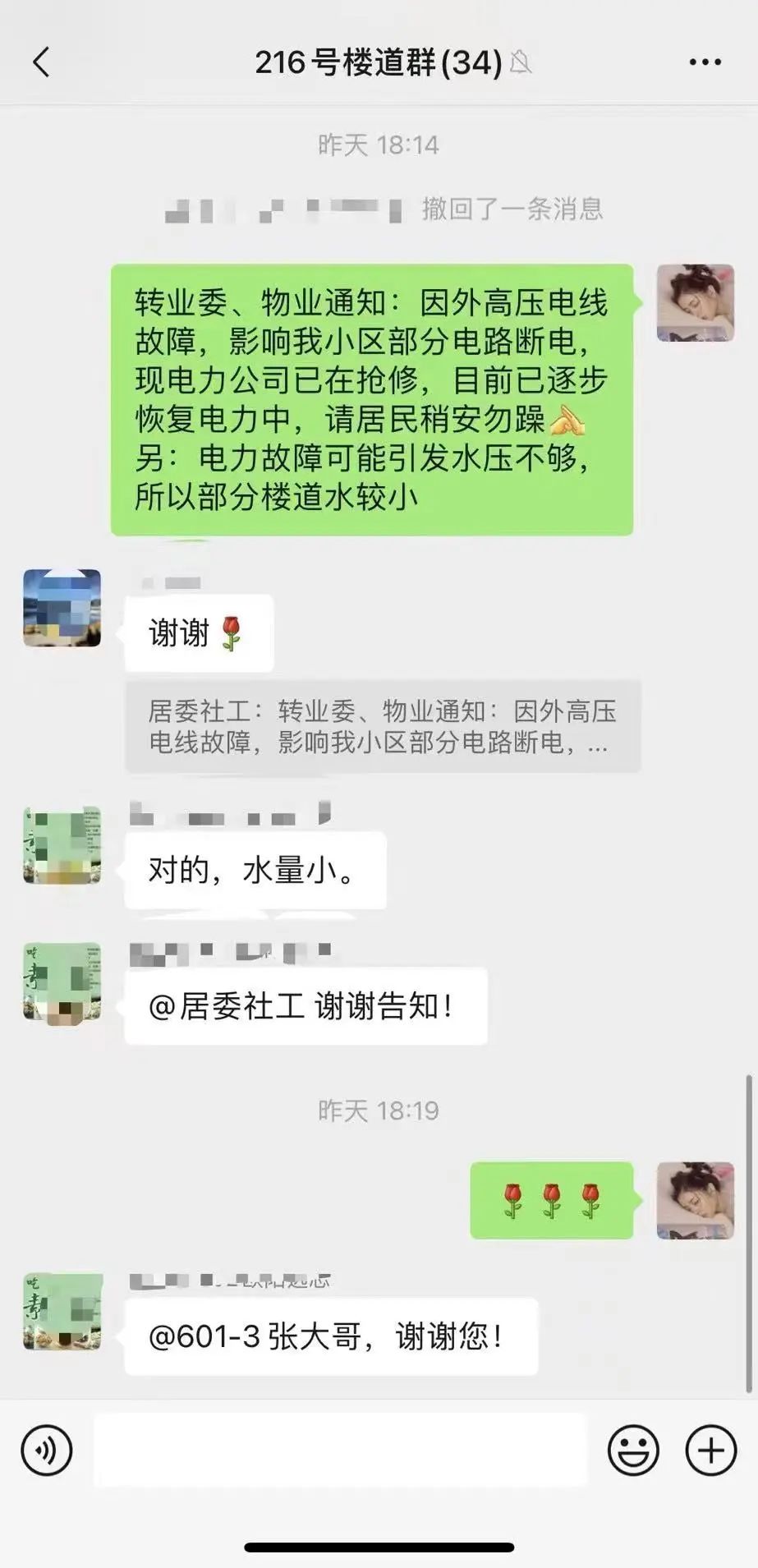This screenshot has height=1568, width=758.
Task: Go back from the 216号楼道群 chat
Action: click(41, 62)
